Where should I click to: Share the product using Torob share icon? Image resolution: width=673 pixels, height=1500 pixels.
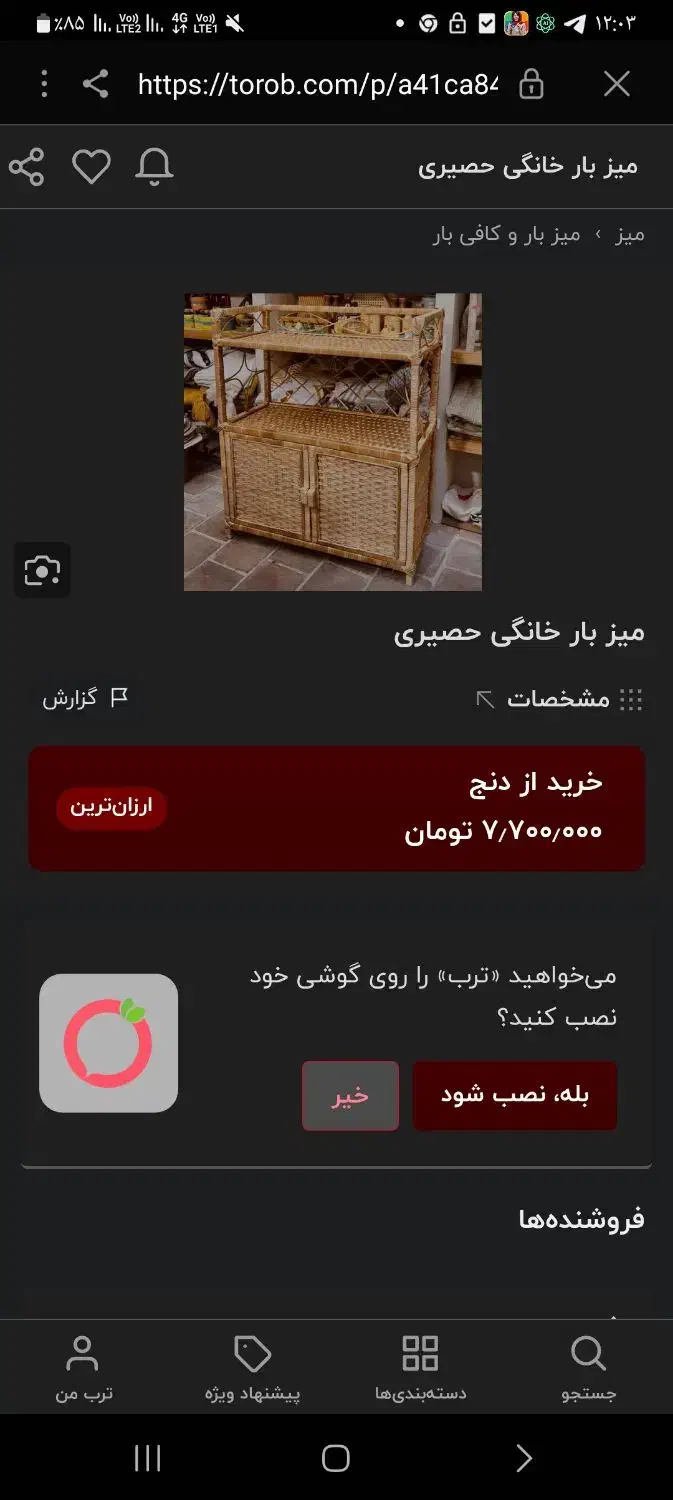[x=27, y=167]
